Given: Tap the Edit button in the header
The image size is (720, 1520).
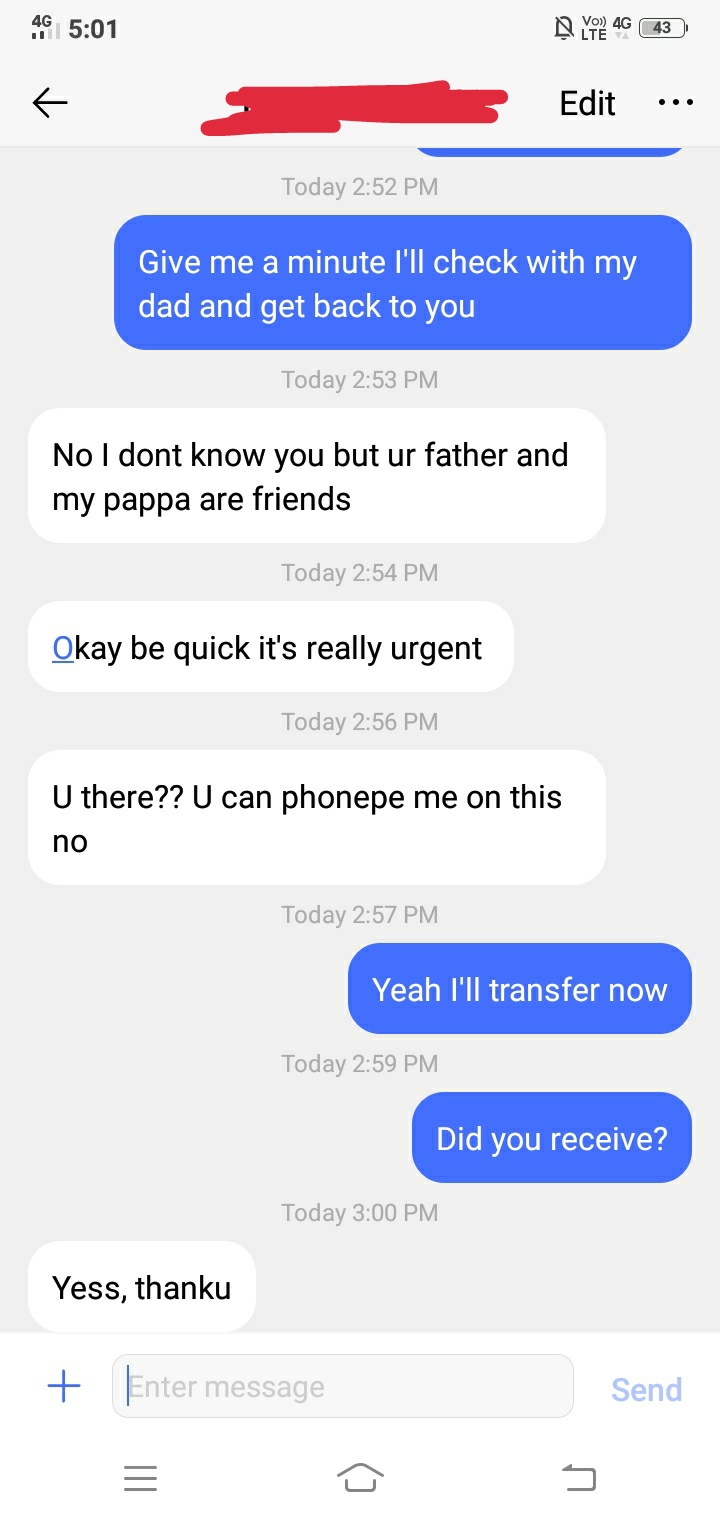Looking at the screenshot, I should pyautogui.click(x=587, y=103).
